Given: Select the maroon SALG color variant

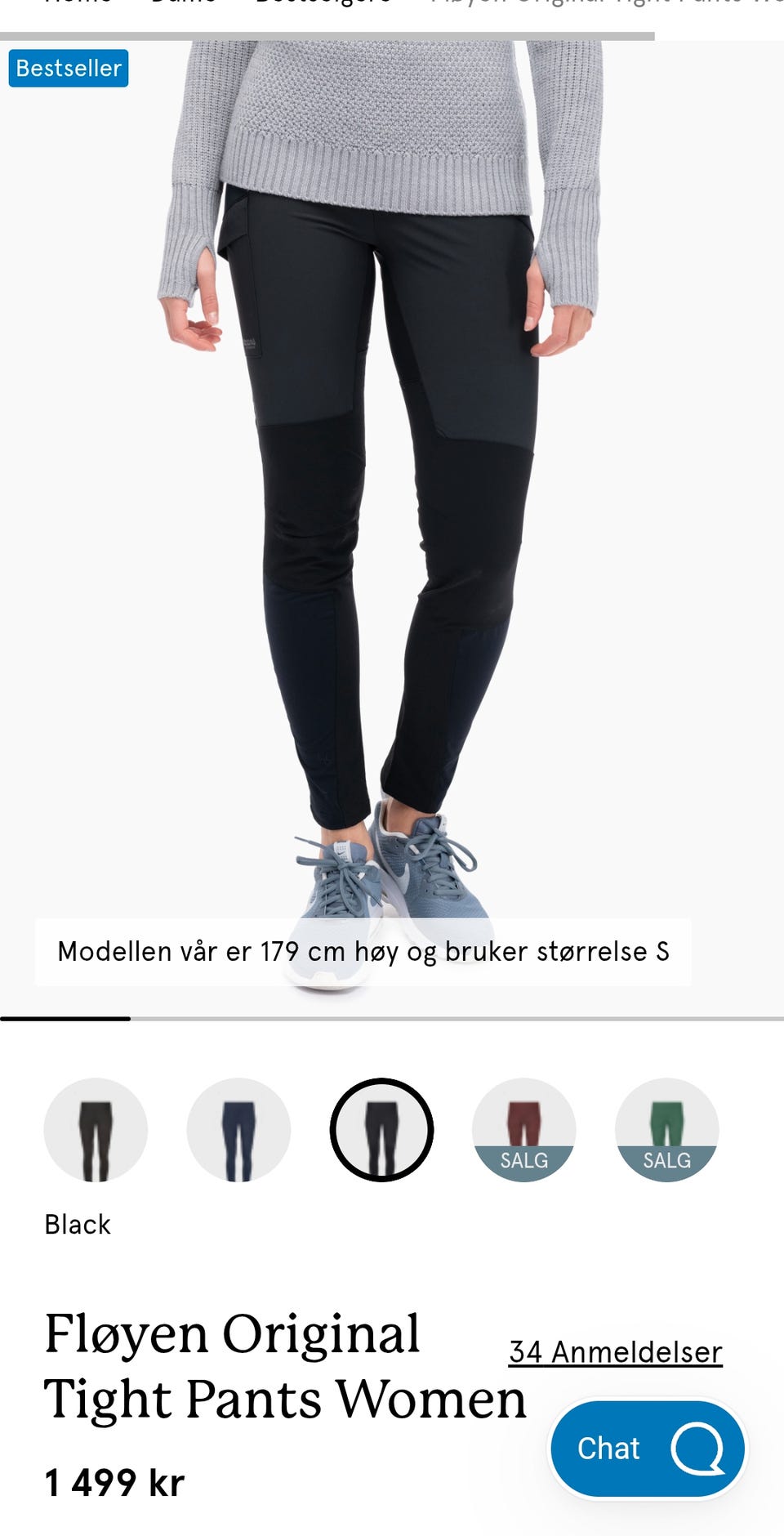Looking at the screenshot, I should coord(523,1129).
